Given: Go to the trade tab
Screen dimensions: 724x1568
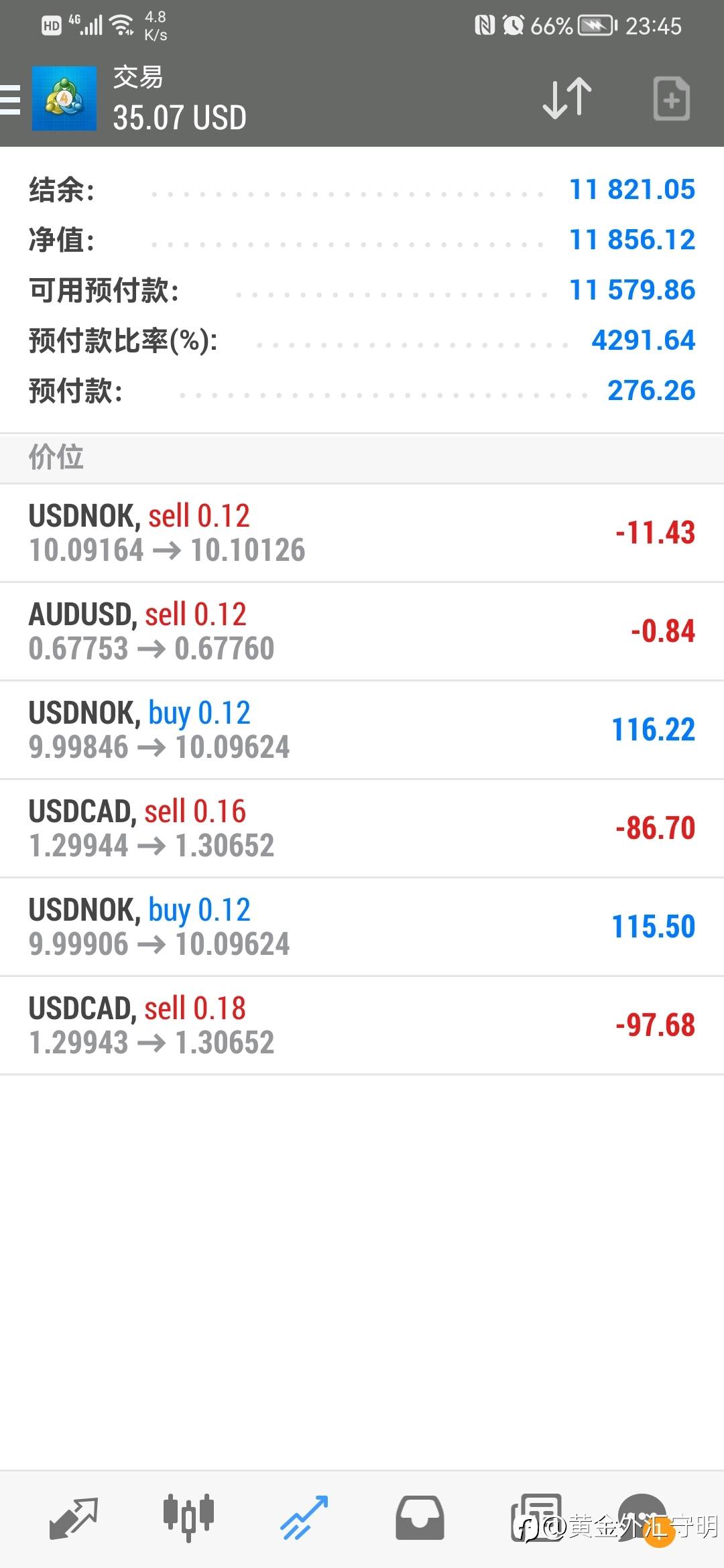Looking at the screenshot, I should [304, 1517].
